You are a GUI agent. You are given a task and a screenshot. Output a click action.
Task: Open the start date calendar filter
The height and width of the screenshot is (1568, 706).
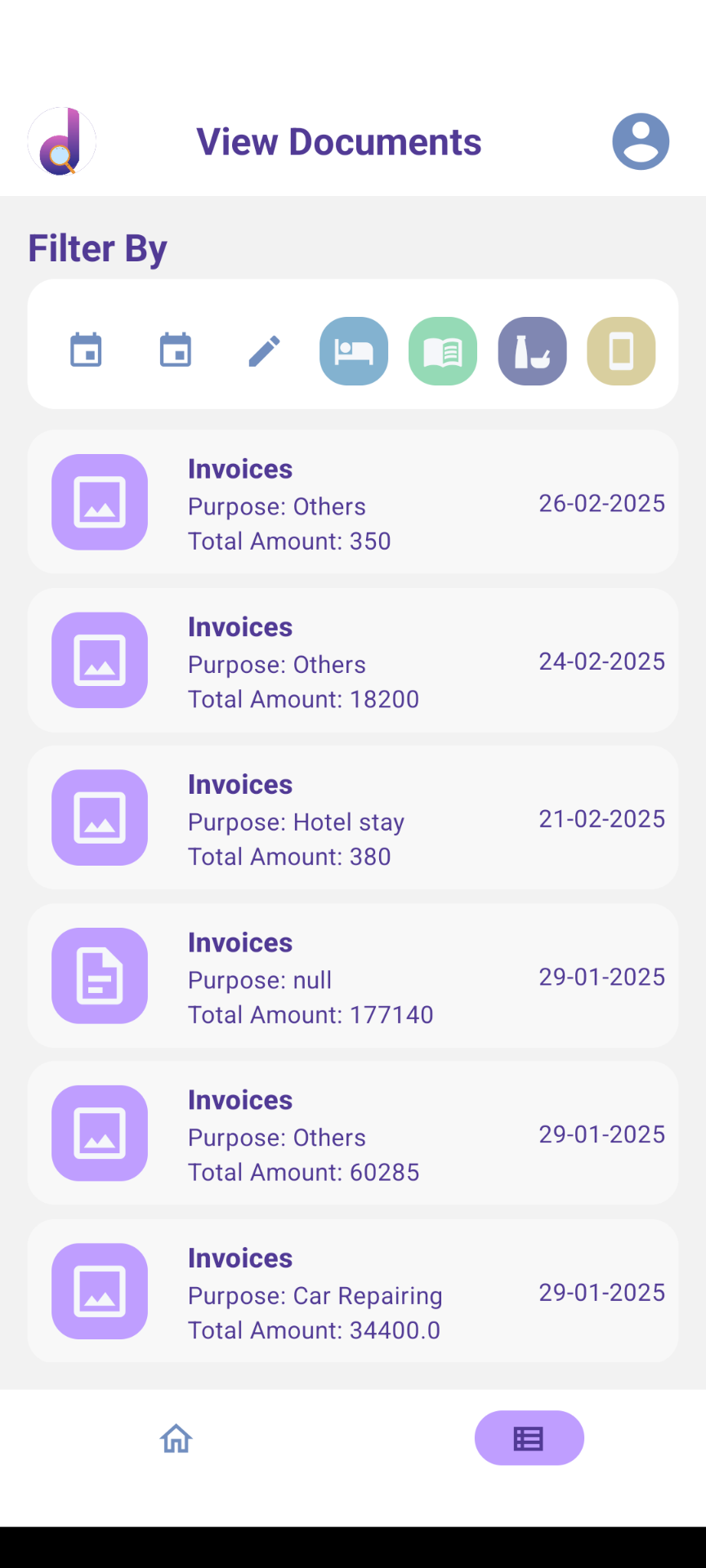click(87, 350)
